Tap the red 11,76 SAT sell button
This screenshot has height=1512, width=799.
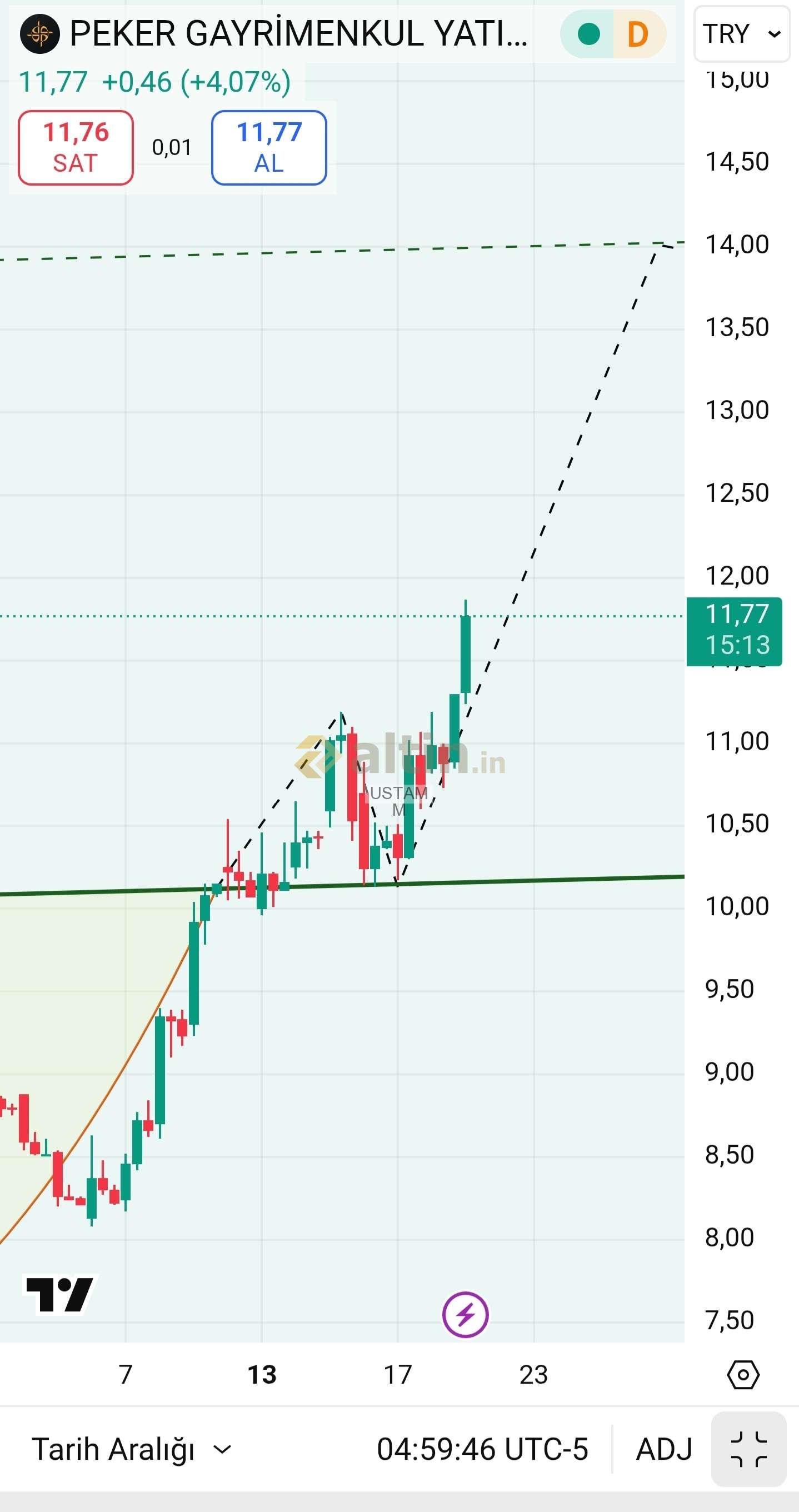pos(76,147)
